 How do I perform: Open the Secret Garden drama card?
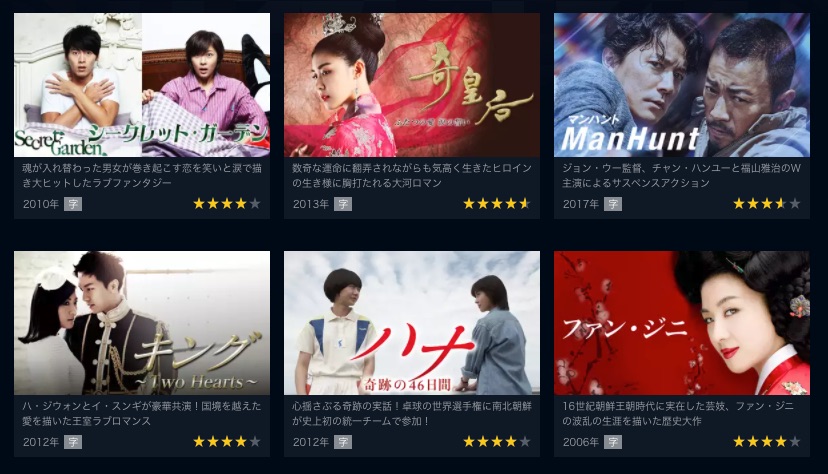point(142,85)
